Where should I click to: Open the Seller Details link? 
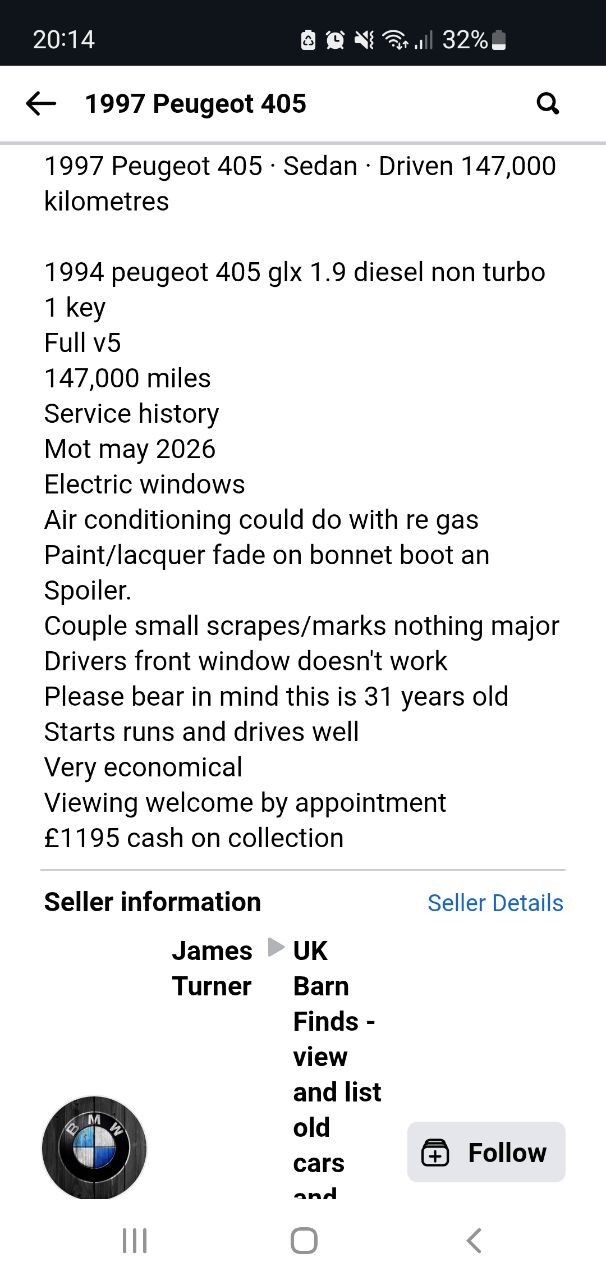[x=495, y=903]
